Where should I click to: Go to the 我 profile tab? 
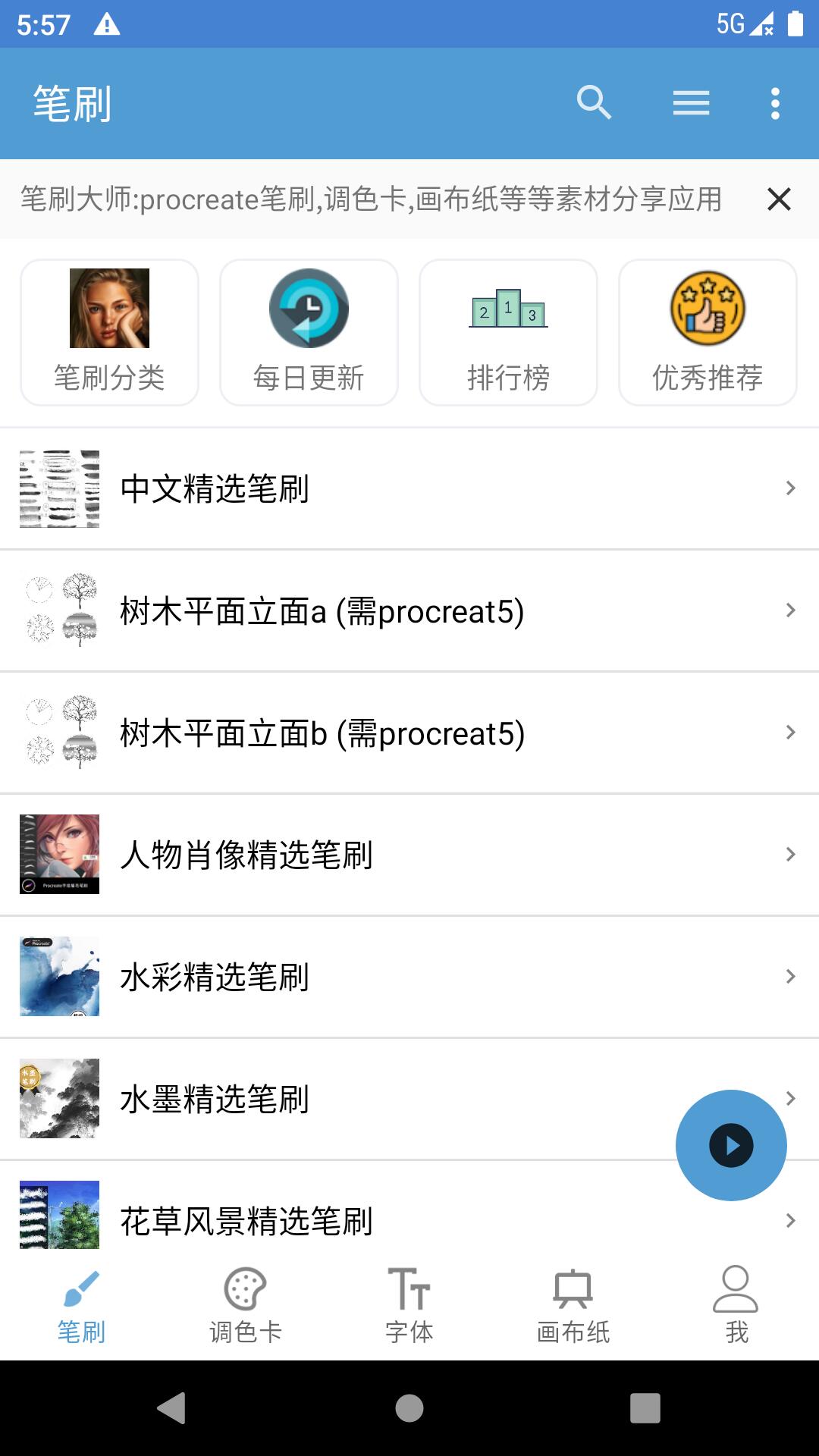tap(736, 1304)
